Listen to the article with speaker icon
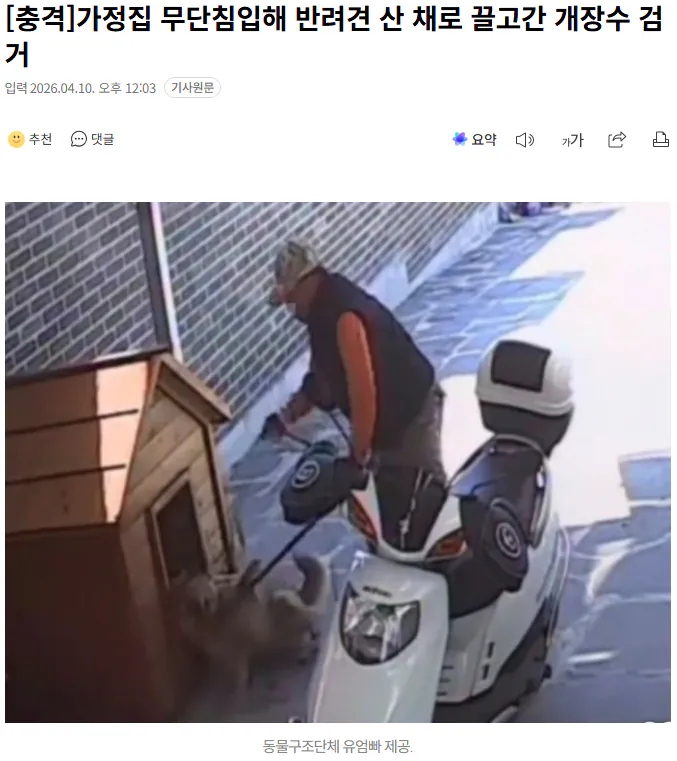Image resolution: width=677 pixels, height=761 pixels. (524, 140)
